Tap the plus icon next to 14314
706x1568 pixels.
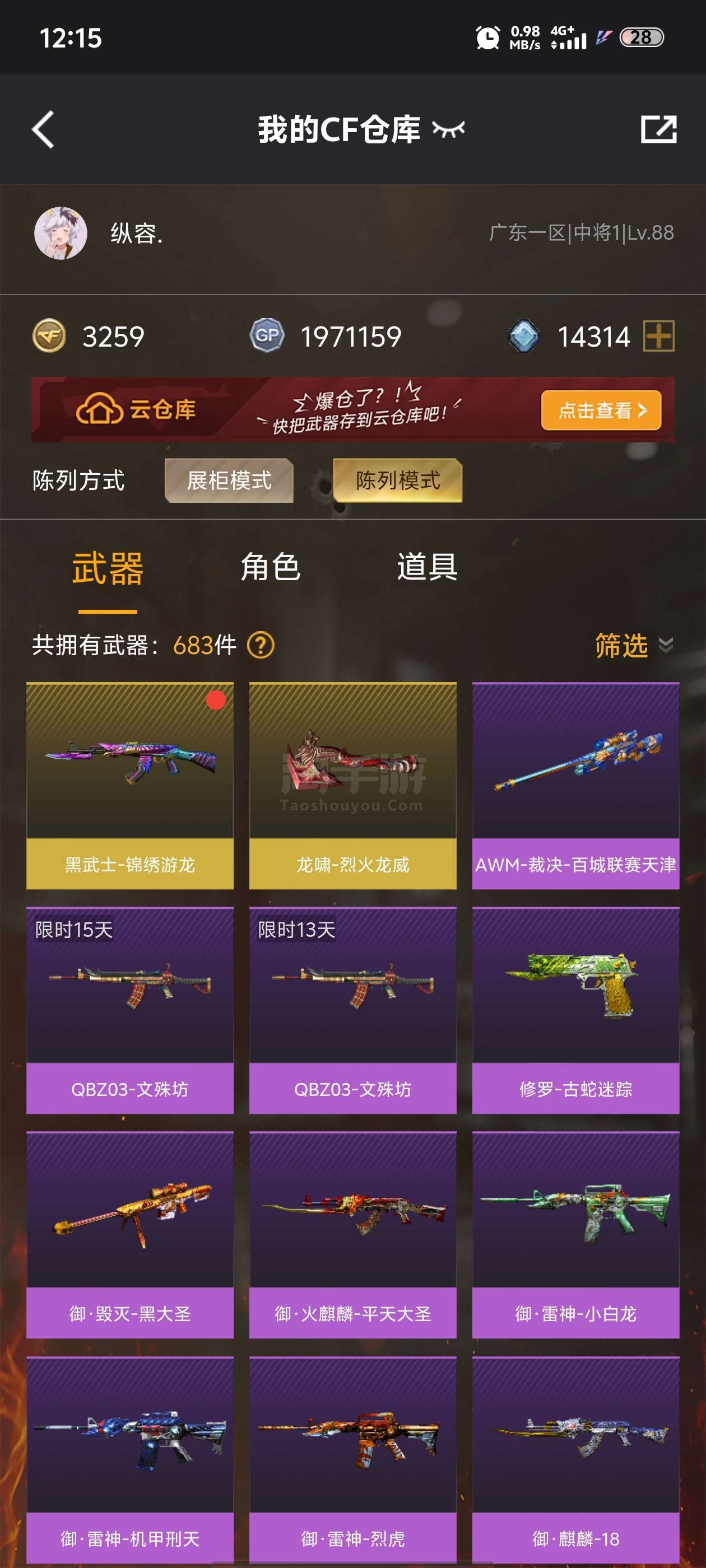[x=658, y=336]
